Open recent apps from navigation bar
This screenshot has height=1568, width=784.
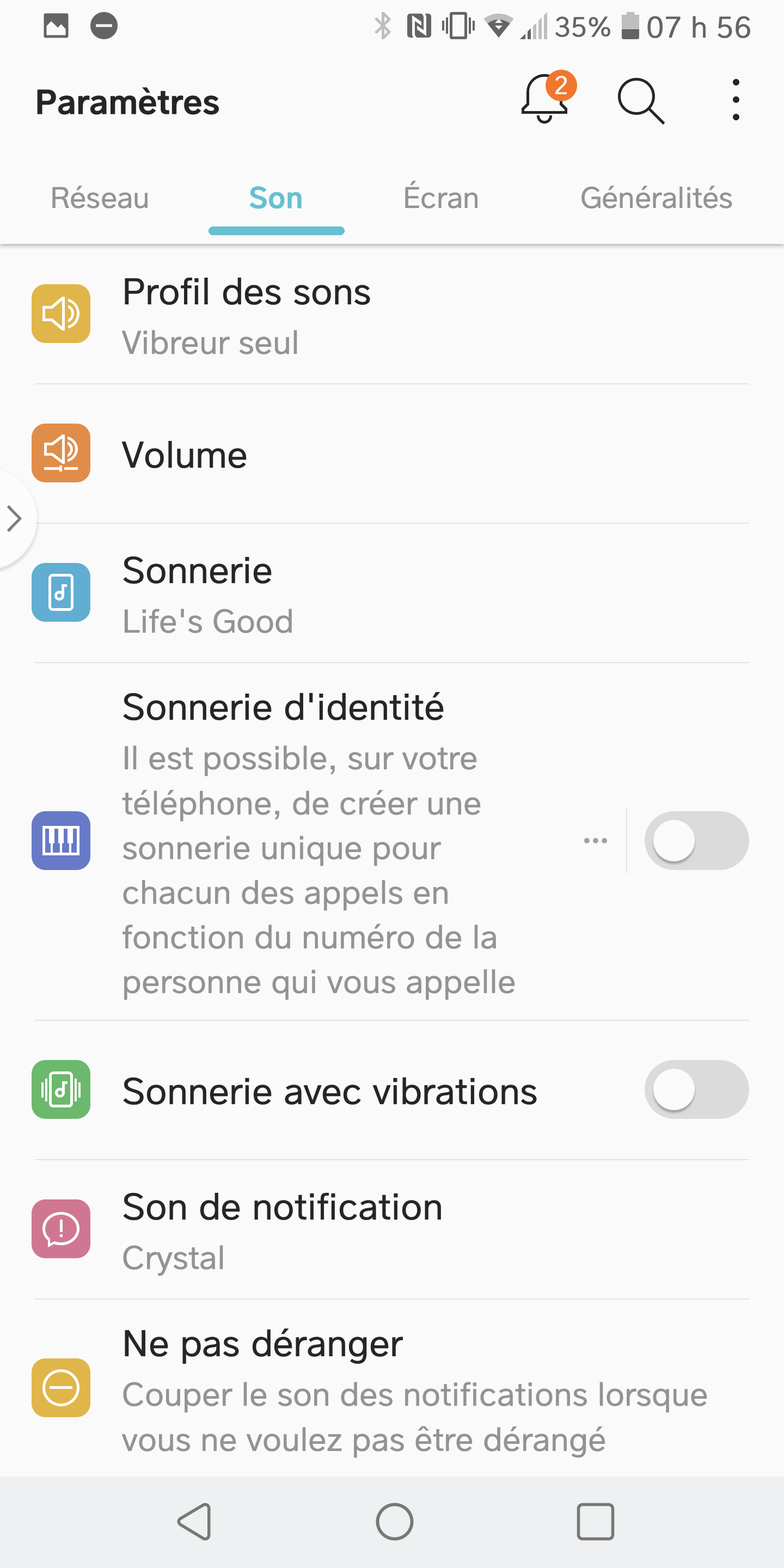pos(595,1522)
